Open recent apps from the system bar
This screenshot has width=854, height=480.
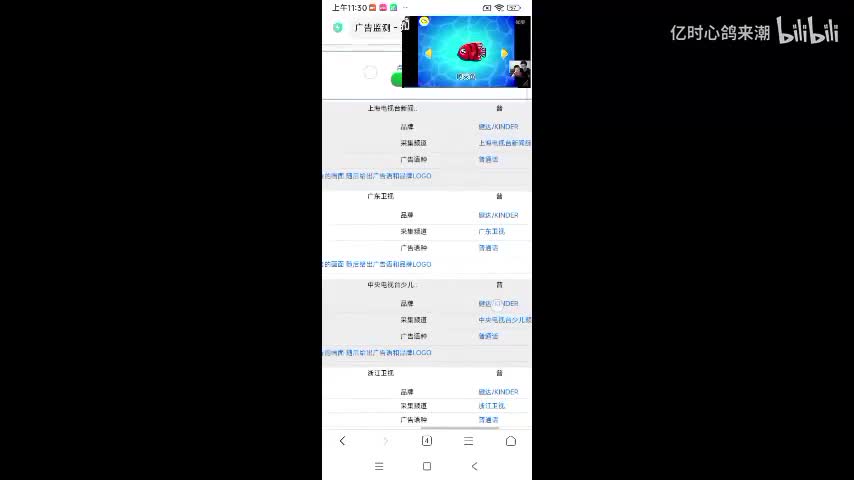pos(379,466)
